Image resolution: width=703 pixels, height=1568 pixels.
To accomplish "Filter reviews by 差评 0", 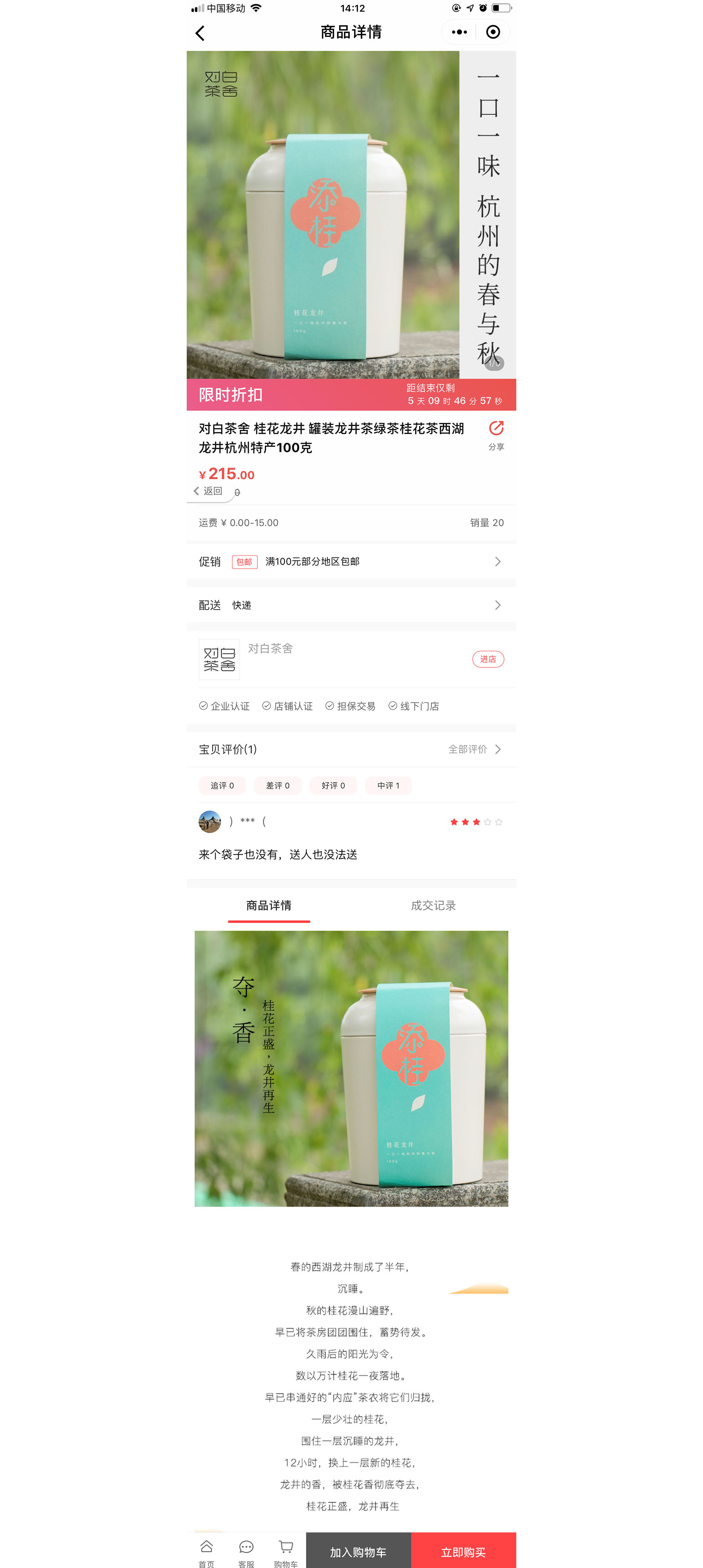I will click(278, 786).
